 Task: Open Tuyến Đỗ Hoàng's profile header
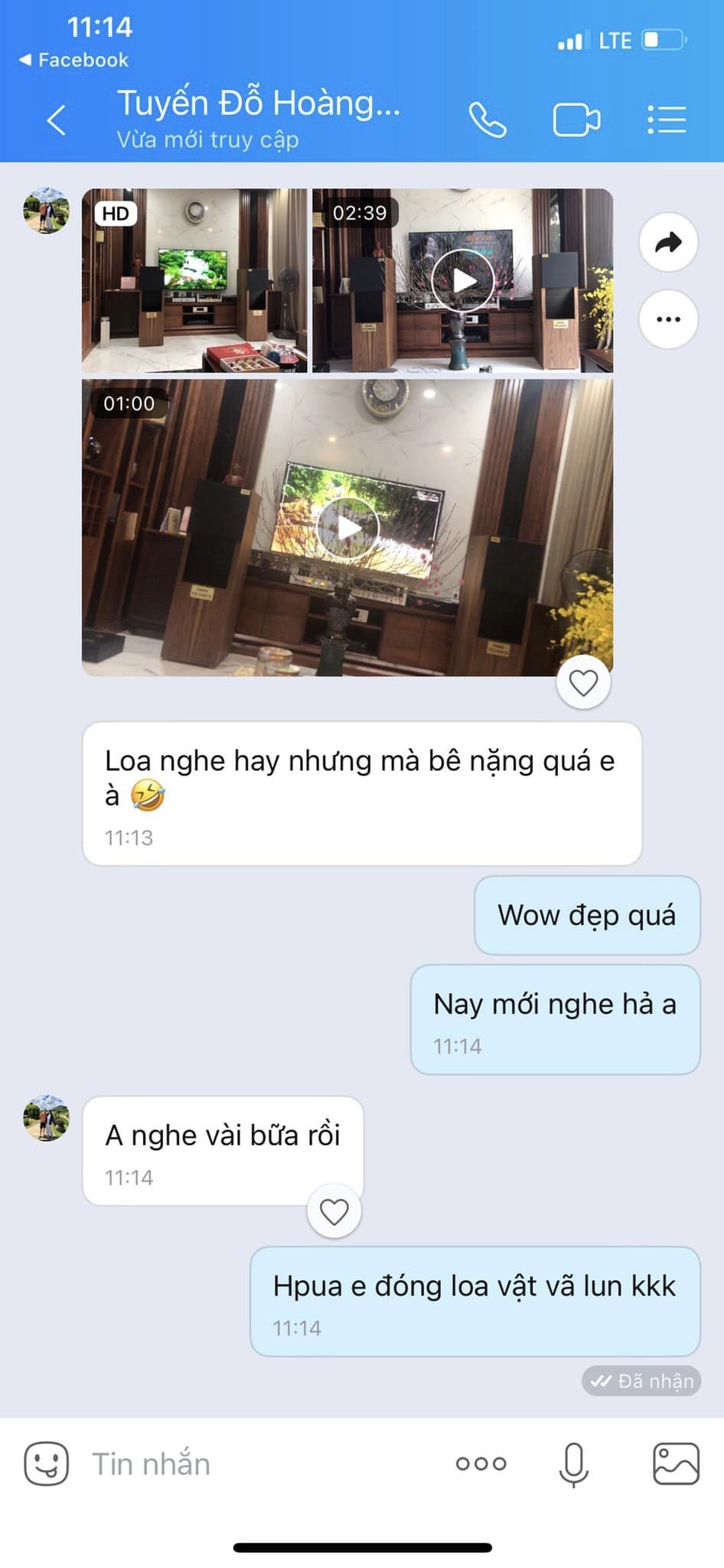click(259, 119)
